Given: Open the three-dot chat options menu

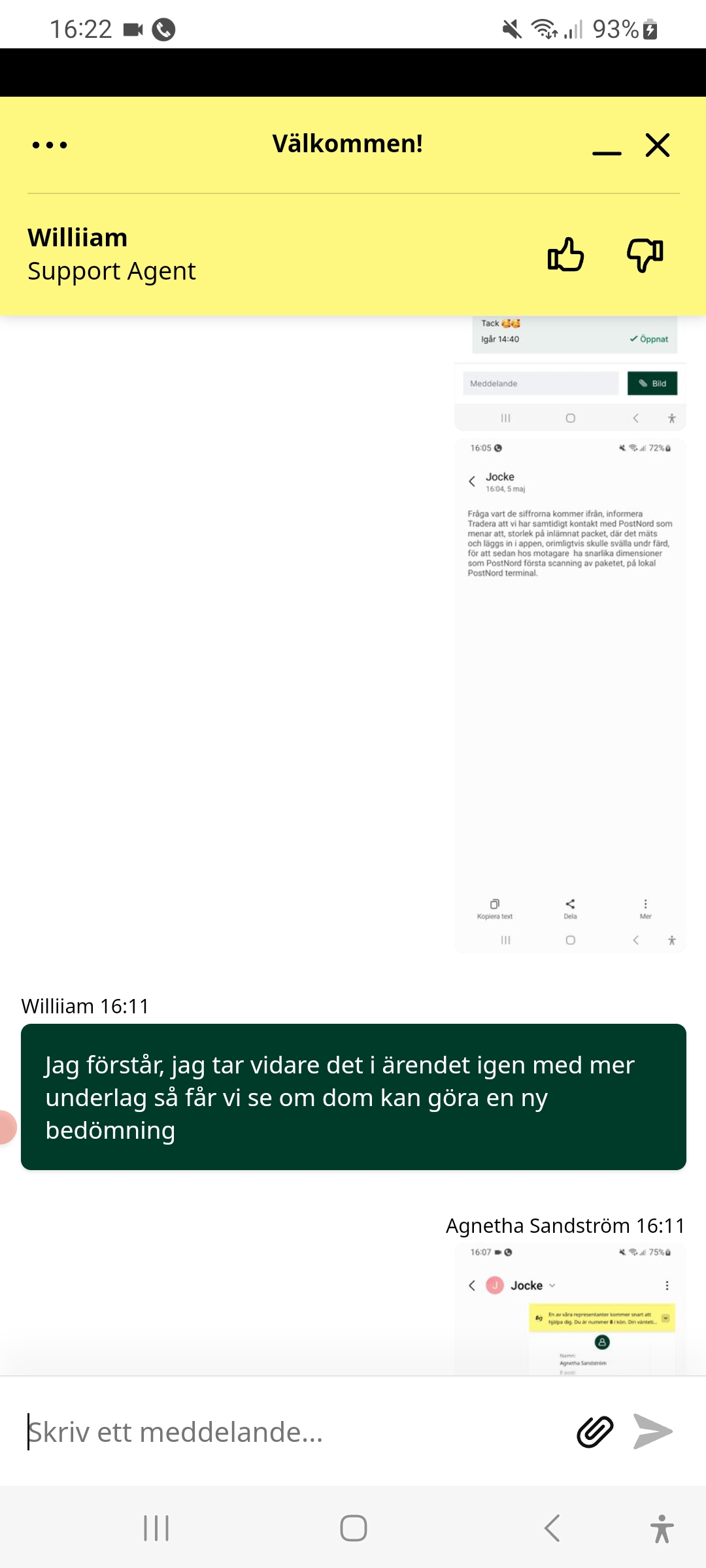Looking at the screenshot, I should tap(50, 145).
